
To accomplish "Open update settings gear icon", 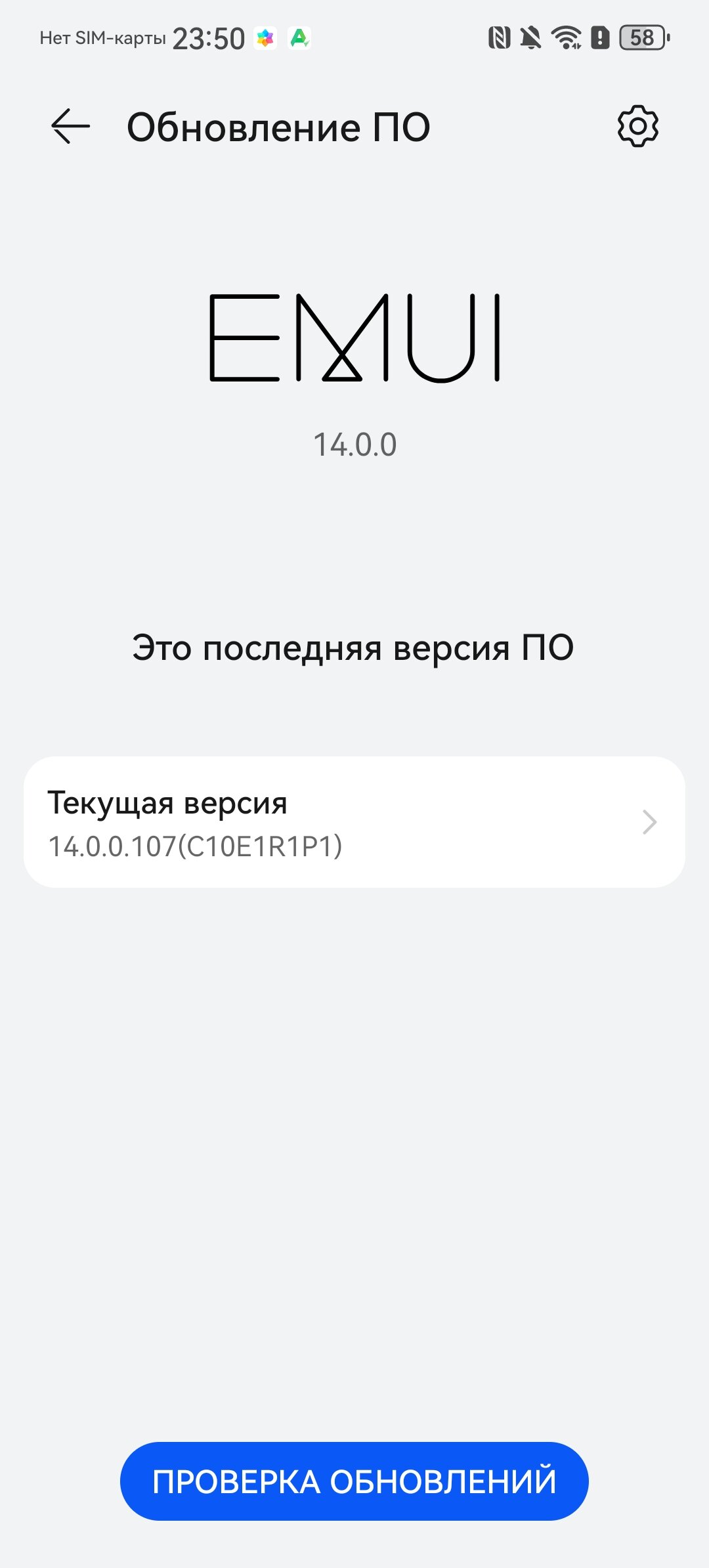I will click(x=637, y=126).
